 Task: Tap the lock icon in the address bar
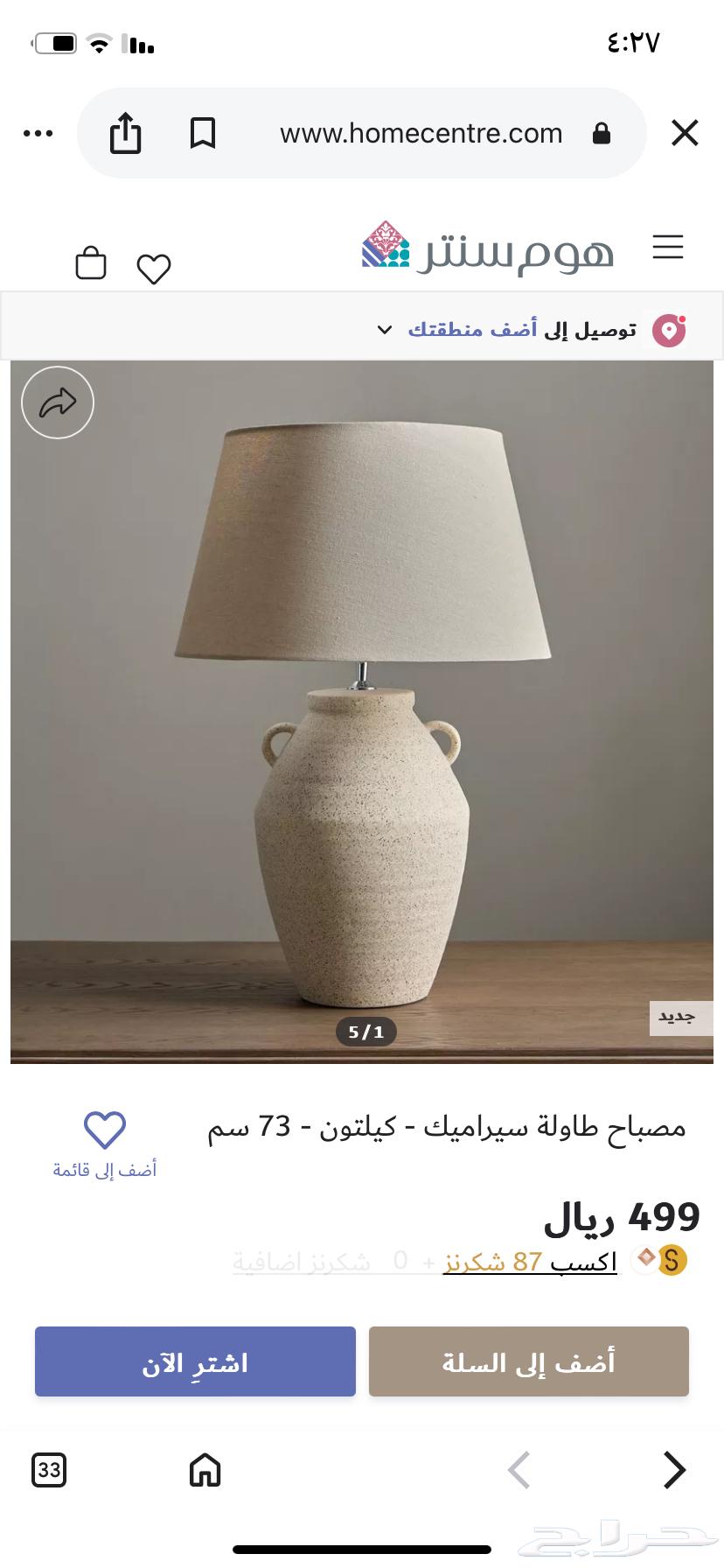pyautogui.click(x=601, y=133)
